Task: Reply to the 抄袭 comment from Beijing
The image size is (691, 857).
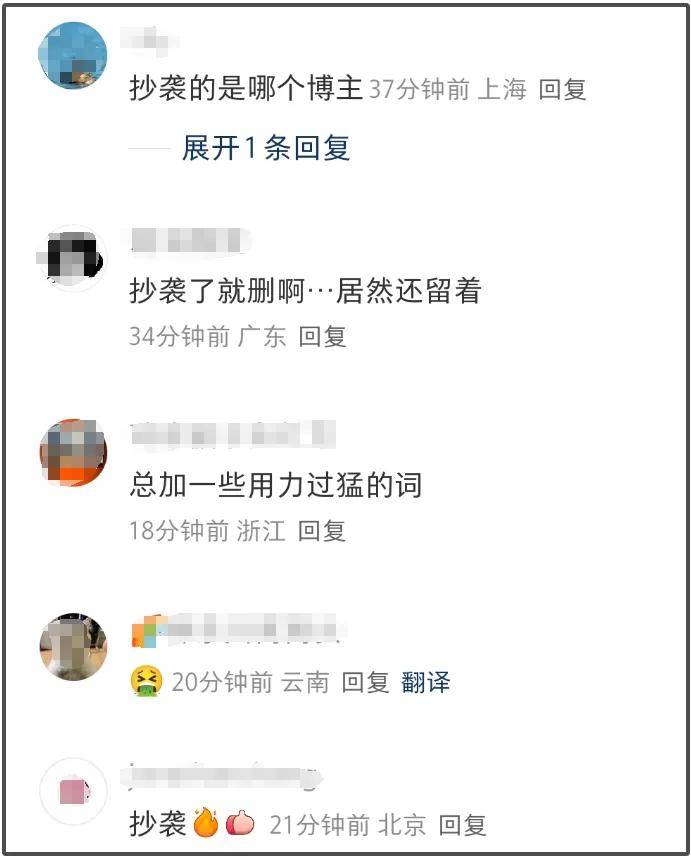Action: coord(462,825)
